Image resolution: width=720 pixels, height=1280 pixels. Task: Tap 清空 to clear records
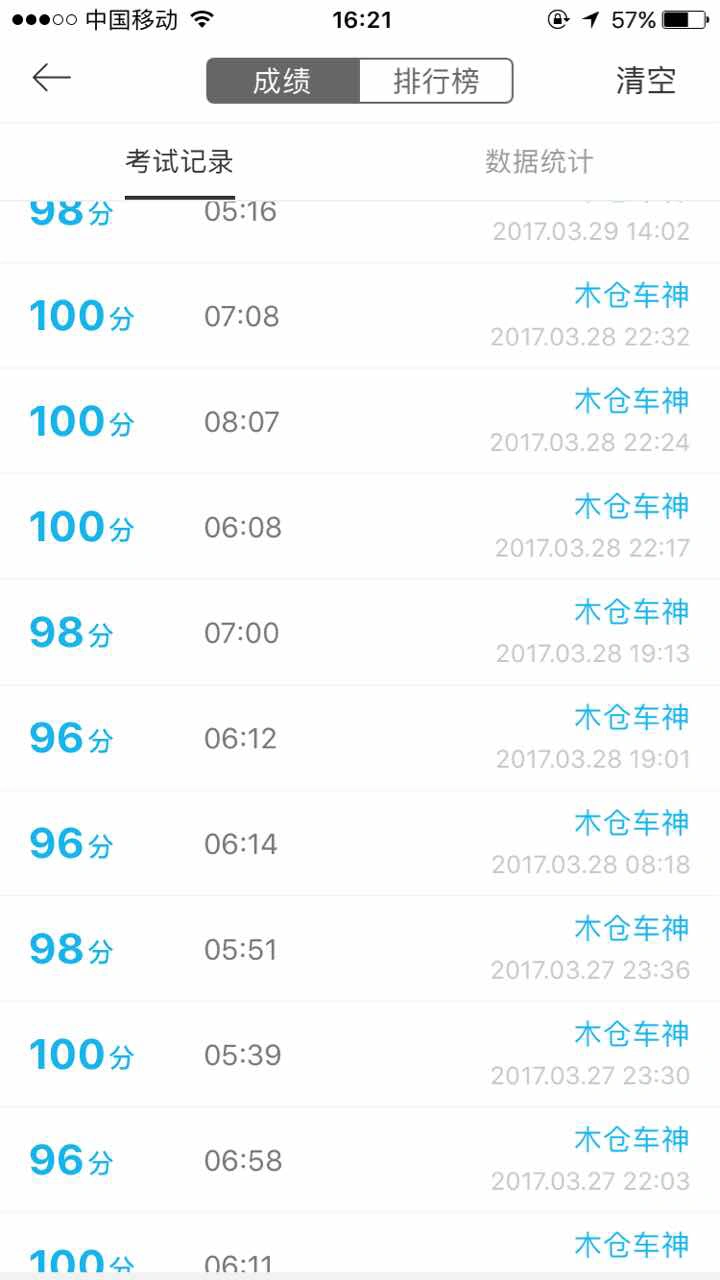pos(646,81)
